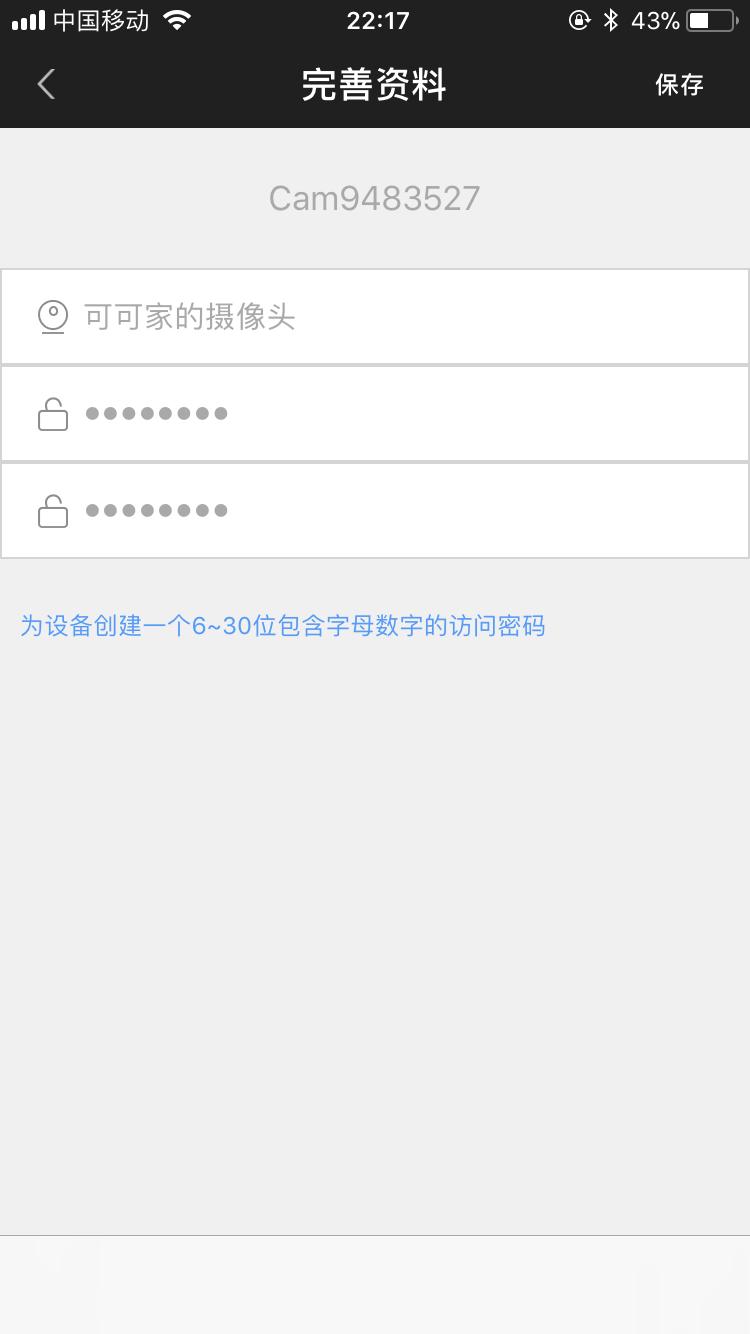Tap the 保存 button to save the profile
Viewport: 750px width, 1334px height.
[679, 84]
